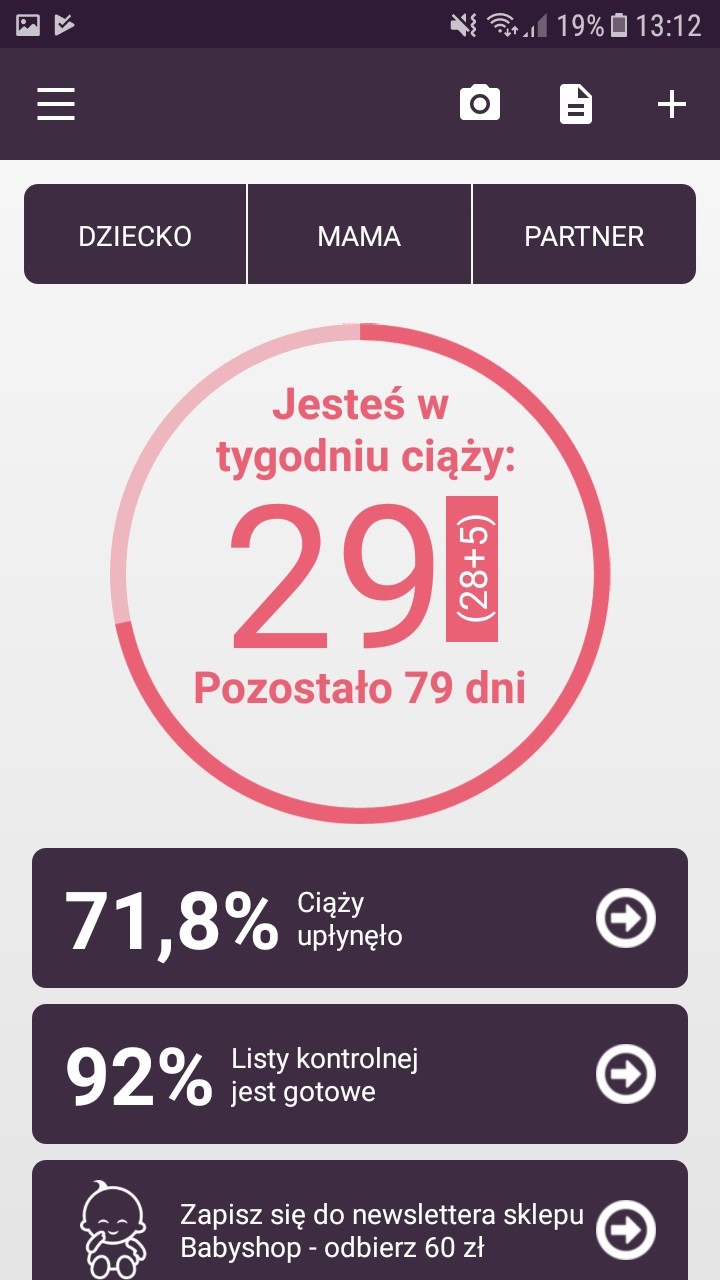Switch to the DZIECKO tab
The height and width of the screenshot is (1280, 720).
[135, 236]
